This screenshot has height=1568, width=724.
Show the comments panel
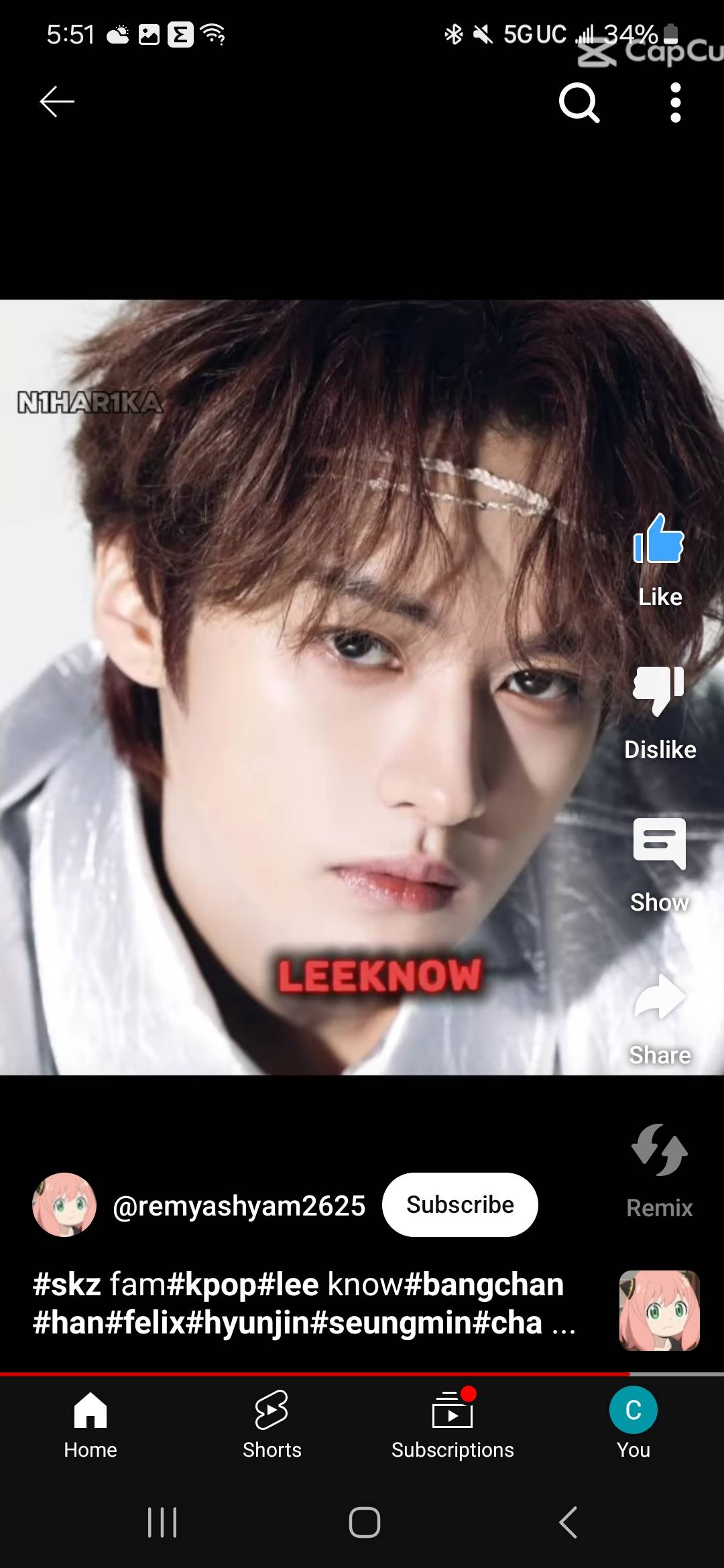(x=659, y=844)
